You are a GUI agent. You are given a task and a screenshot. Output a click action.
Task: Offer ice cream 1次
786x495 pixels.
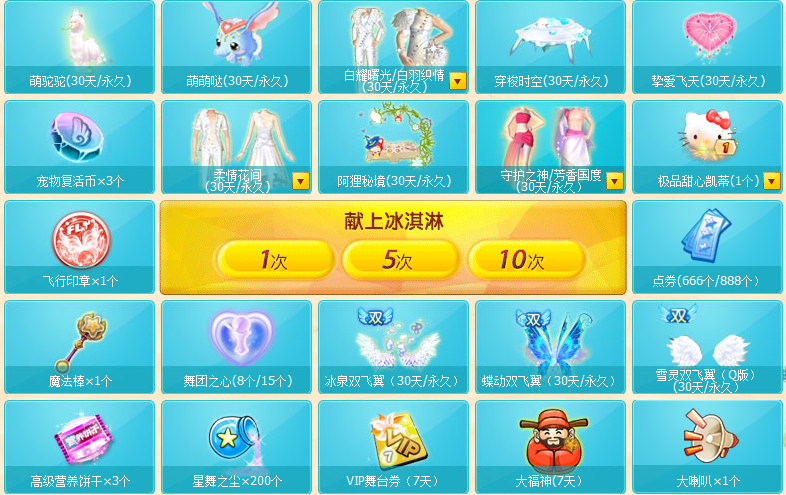click(x=274, y=260)
